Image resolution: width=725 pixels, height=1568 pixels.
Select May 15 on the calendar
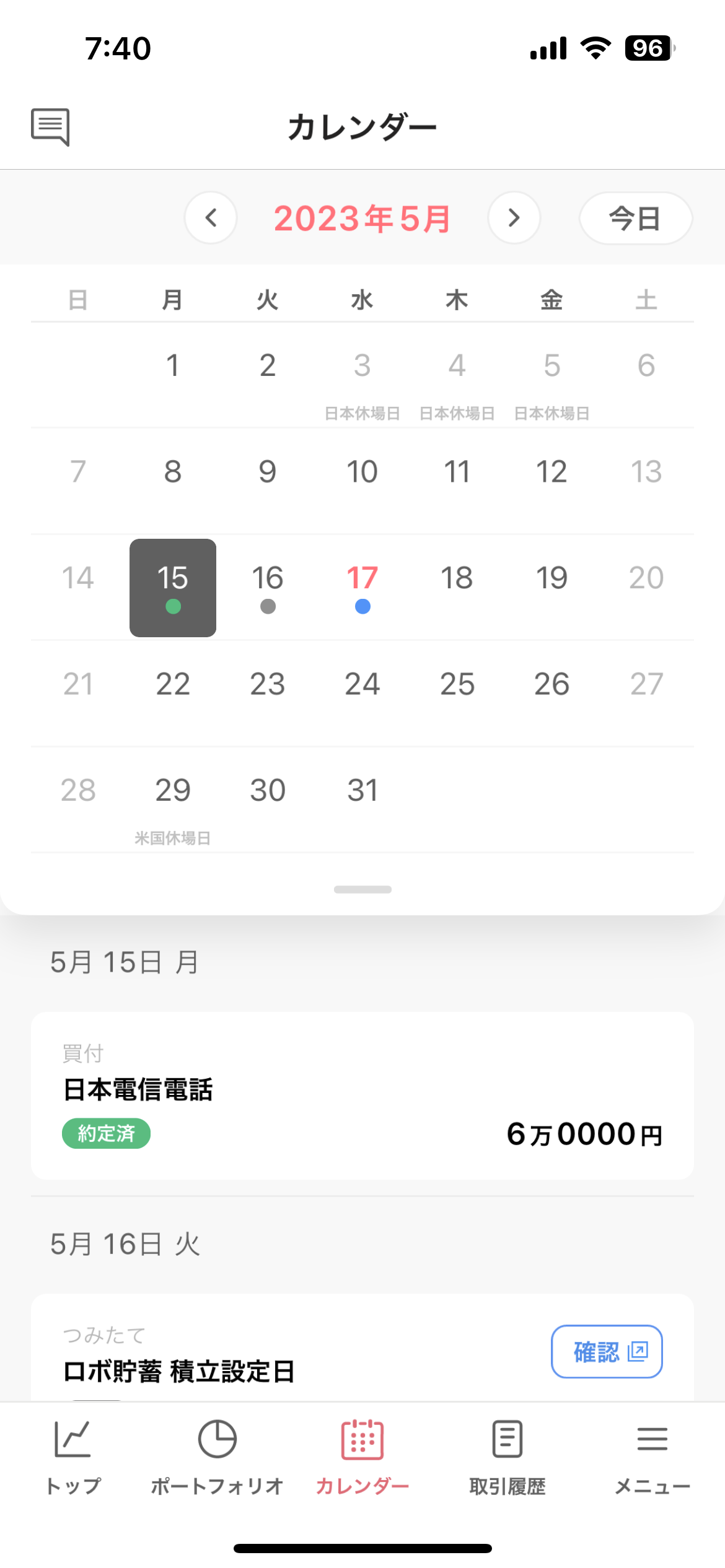(173, 587)
